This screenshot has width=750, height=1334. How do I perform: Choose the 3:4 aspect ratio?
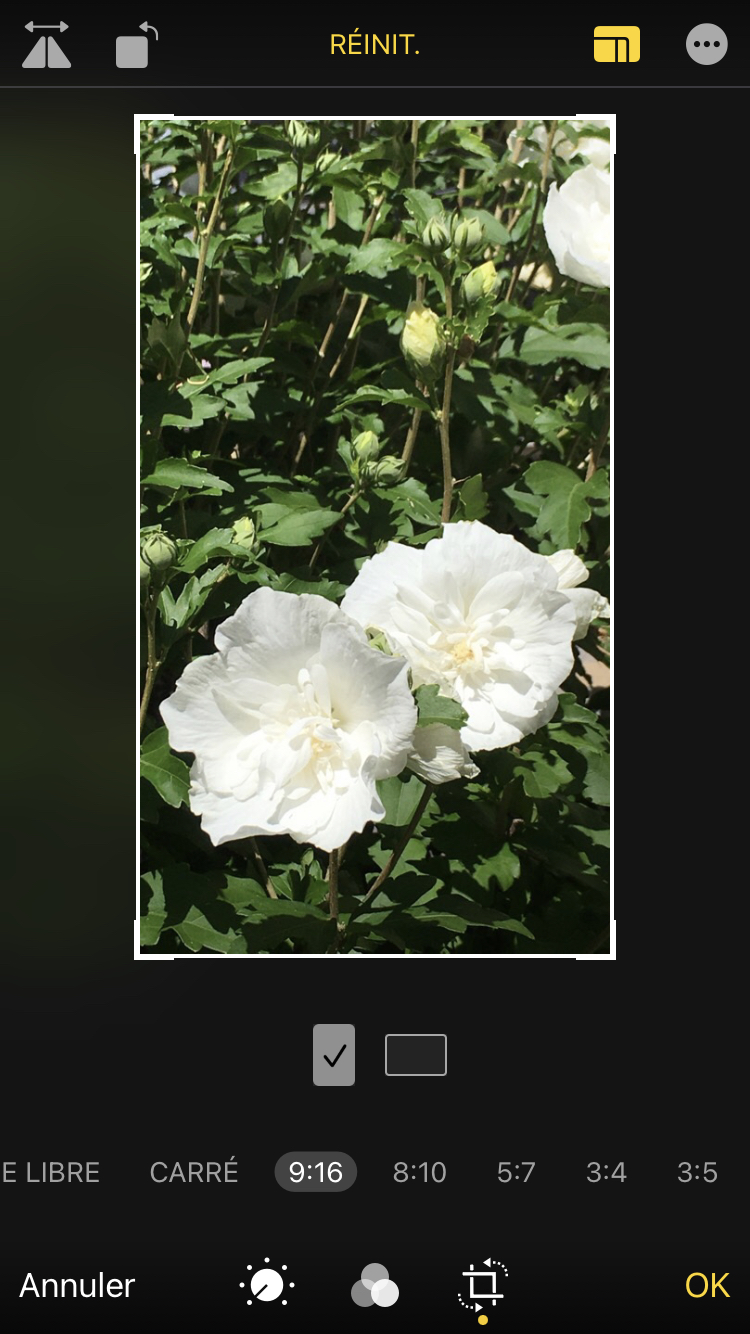pos(607,1172)
